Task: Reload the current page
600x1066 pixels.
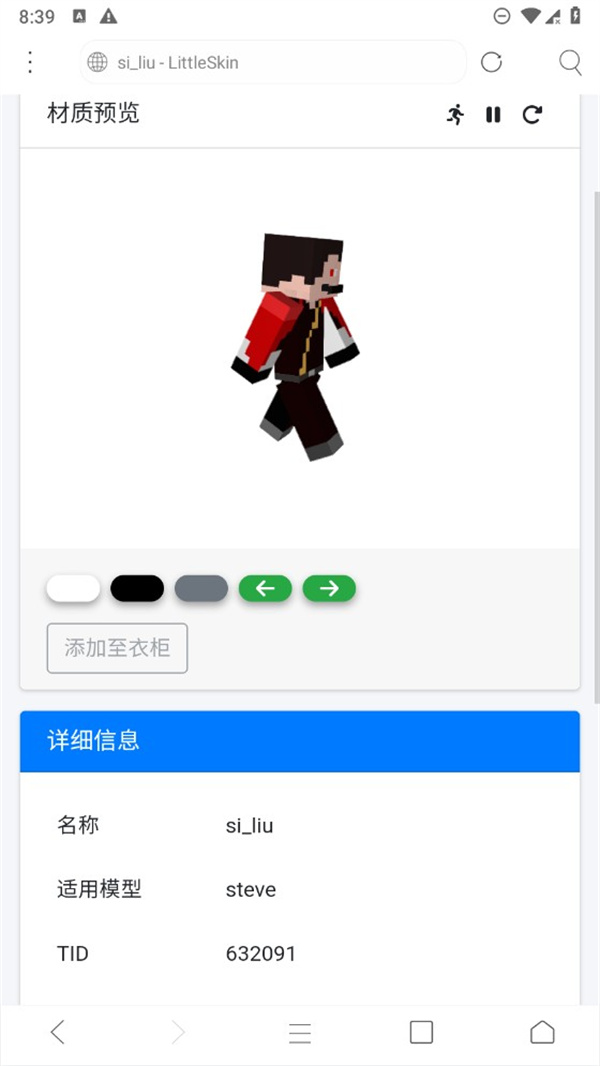Action: [x=491, y=62]
